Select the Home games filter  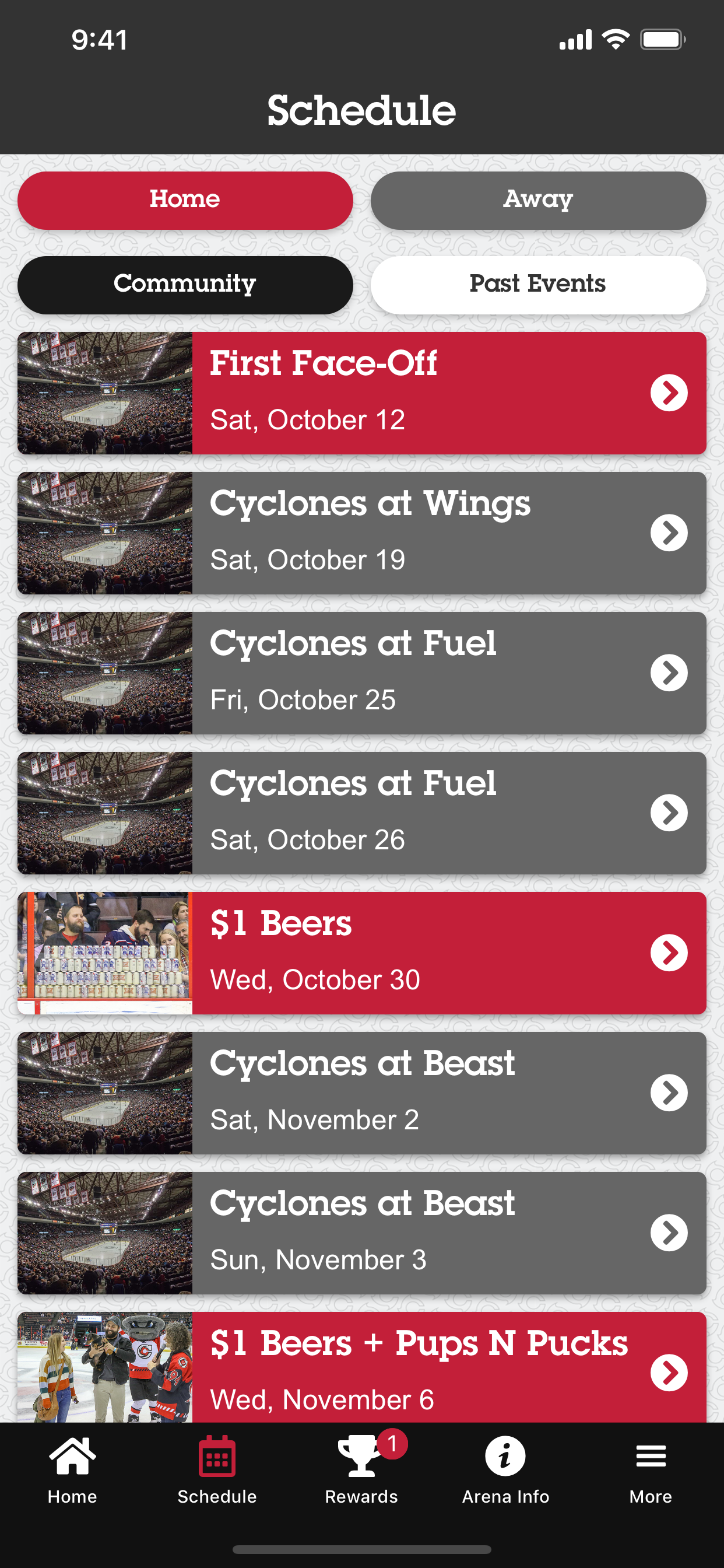point(185,200)
